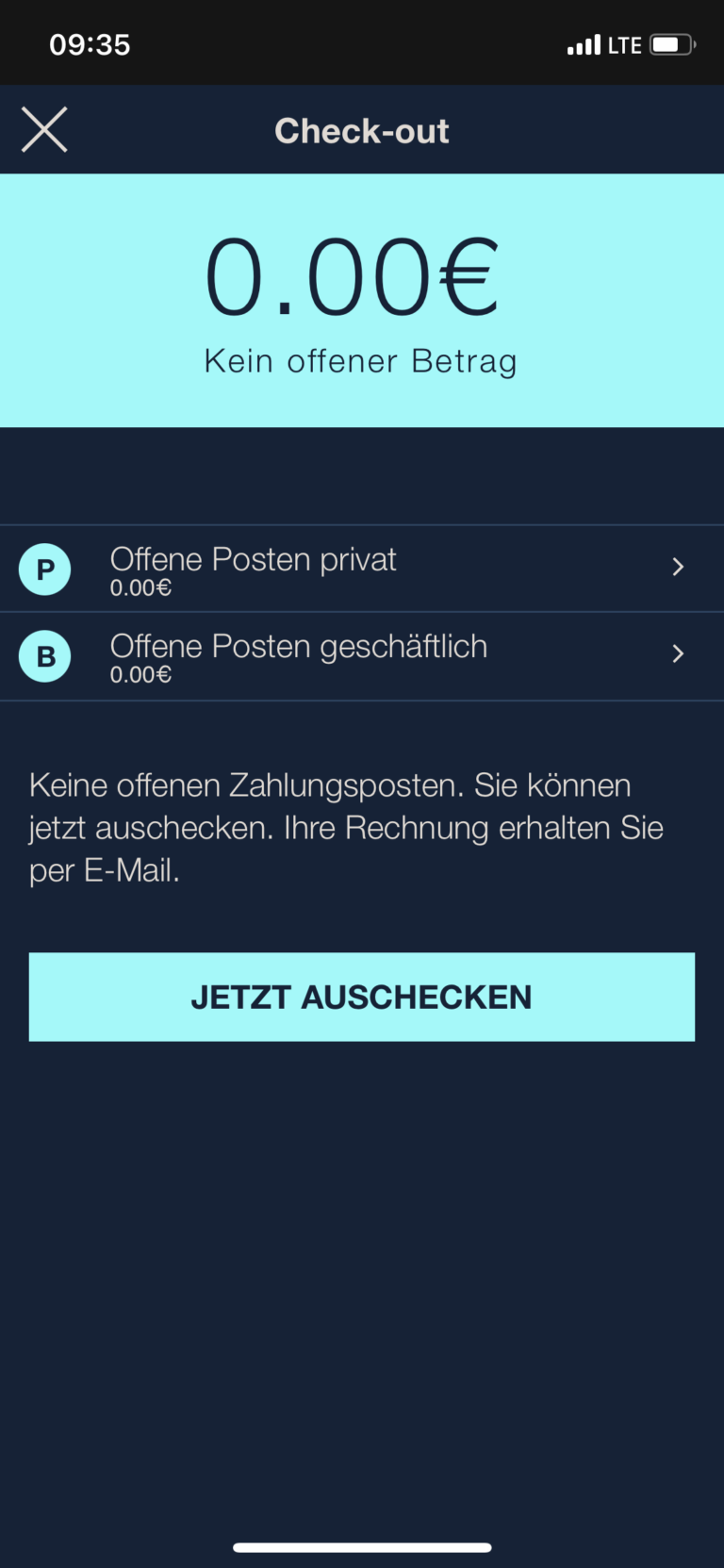The width and height of the screenshot is (724, 1568).
Task: Tap the JETZT AUSCHECKEN button
Action: [362, 997]
